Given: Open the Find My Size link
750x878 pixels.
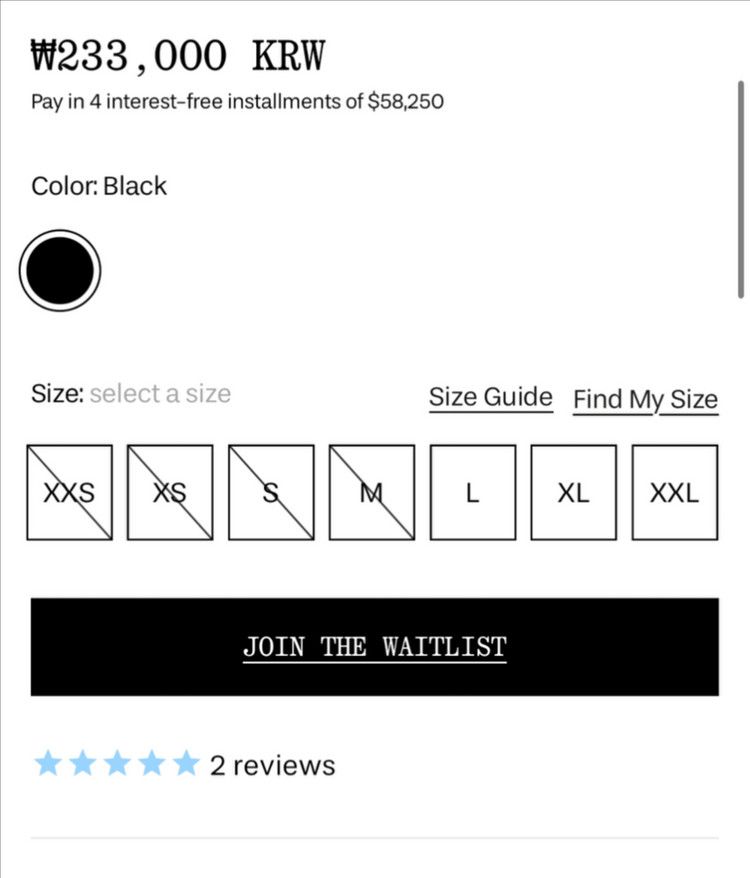Looking at the screenshot, I should [x=645, y=399].
